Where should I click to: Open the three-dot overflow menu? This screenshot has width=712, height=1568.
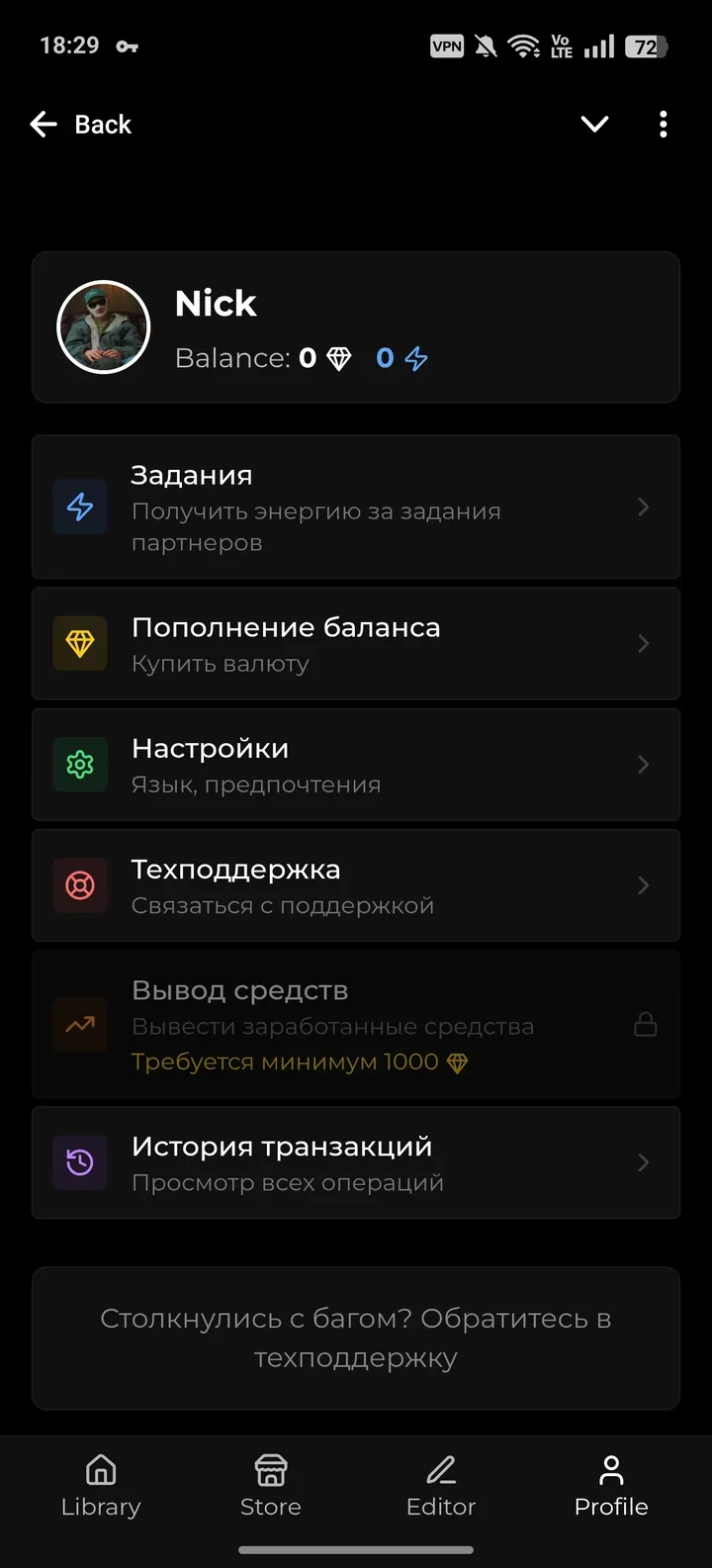(x=663, y=124)
